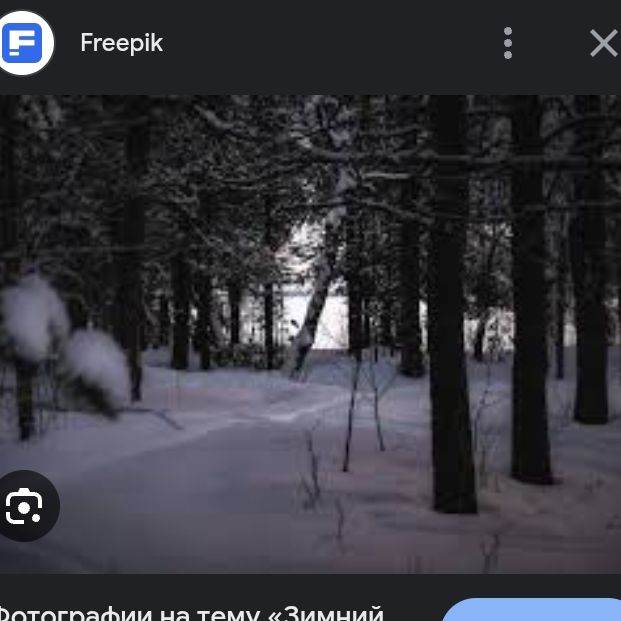
Task: Tap the blue button beside the title
Action: click(530, 610)
